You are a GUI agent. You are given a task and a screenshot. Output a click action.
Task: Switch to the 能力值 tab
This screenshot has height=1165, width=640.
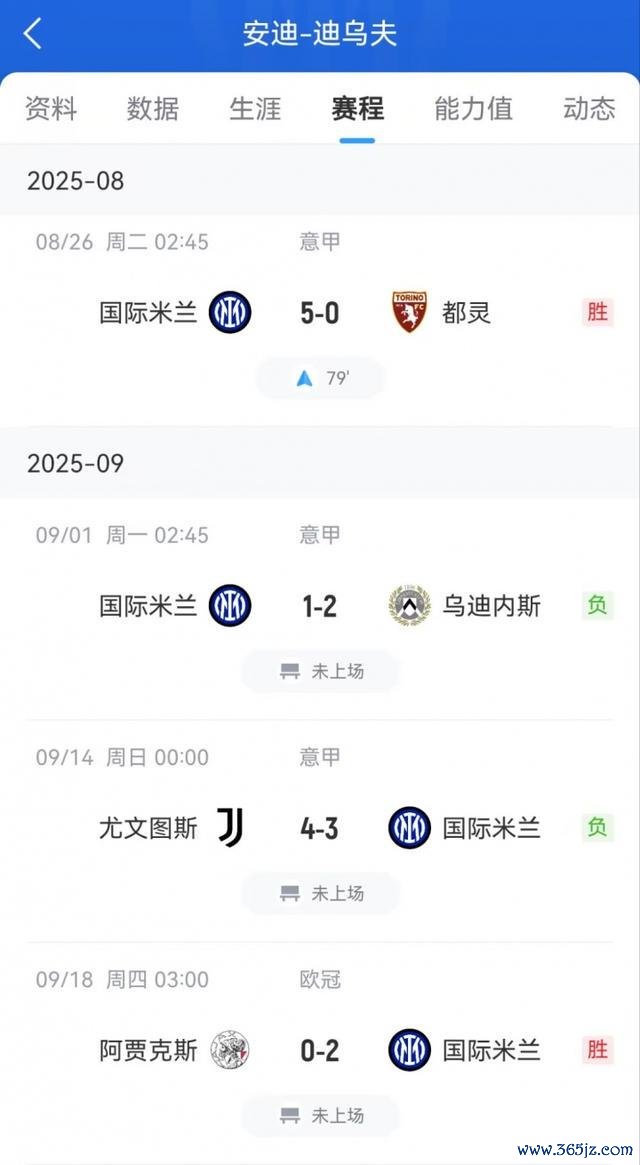[473, 108]
